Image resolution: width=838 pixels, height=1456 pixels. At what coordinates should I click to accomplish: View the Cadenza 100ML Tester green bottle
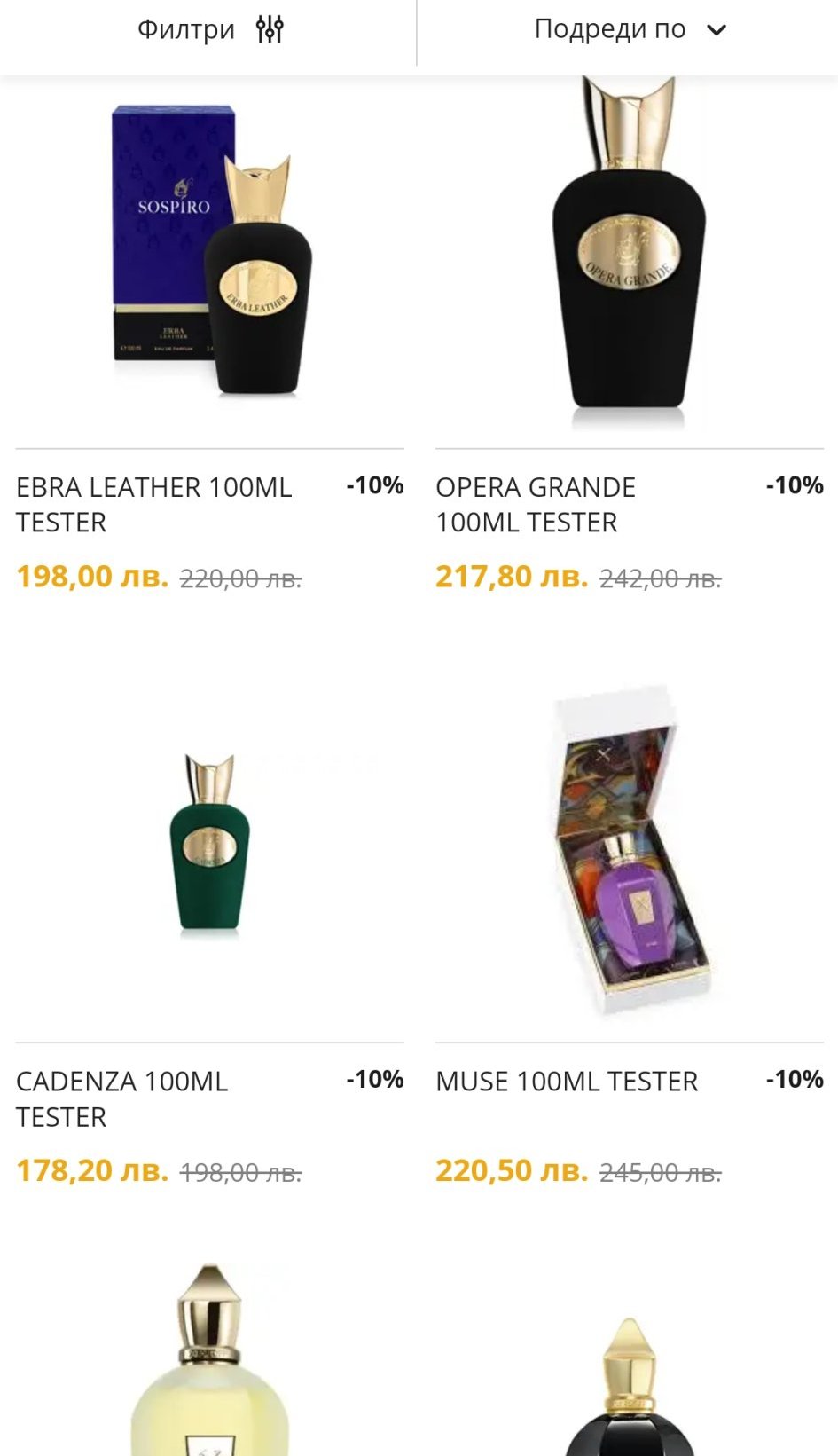click(x=210, y=843)
